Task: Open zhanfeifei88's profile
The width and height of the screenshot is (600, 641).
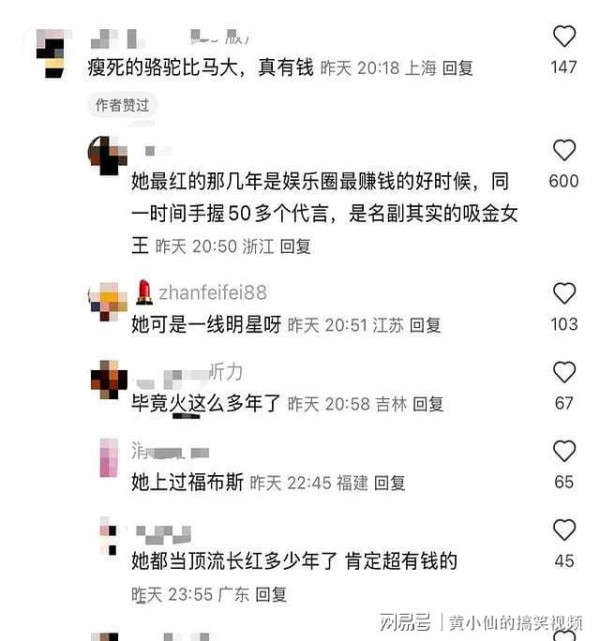Action: pyautogui.click(x=212, y=293)
